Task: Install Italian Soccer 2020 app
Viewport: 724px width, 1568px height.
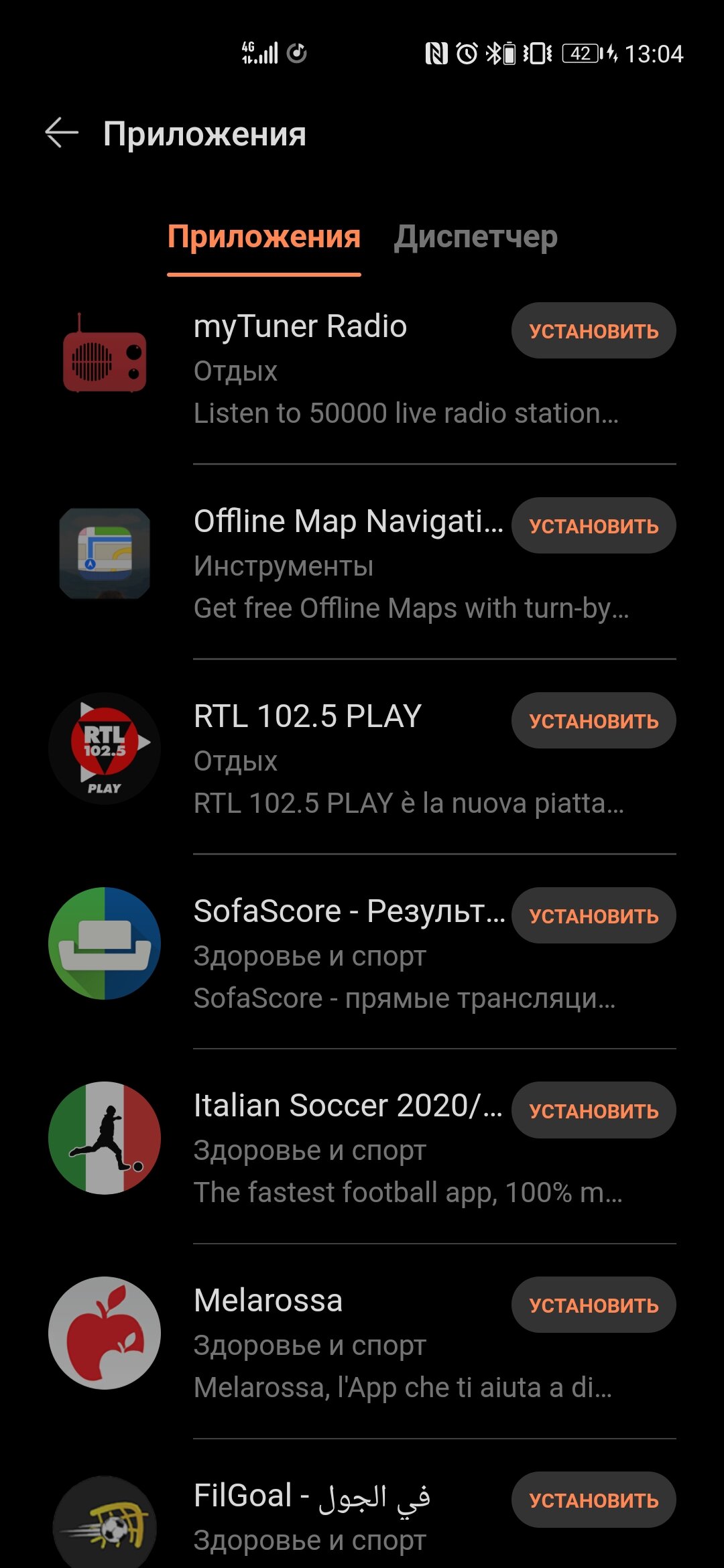Action: pos(593,1110)
